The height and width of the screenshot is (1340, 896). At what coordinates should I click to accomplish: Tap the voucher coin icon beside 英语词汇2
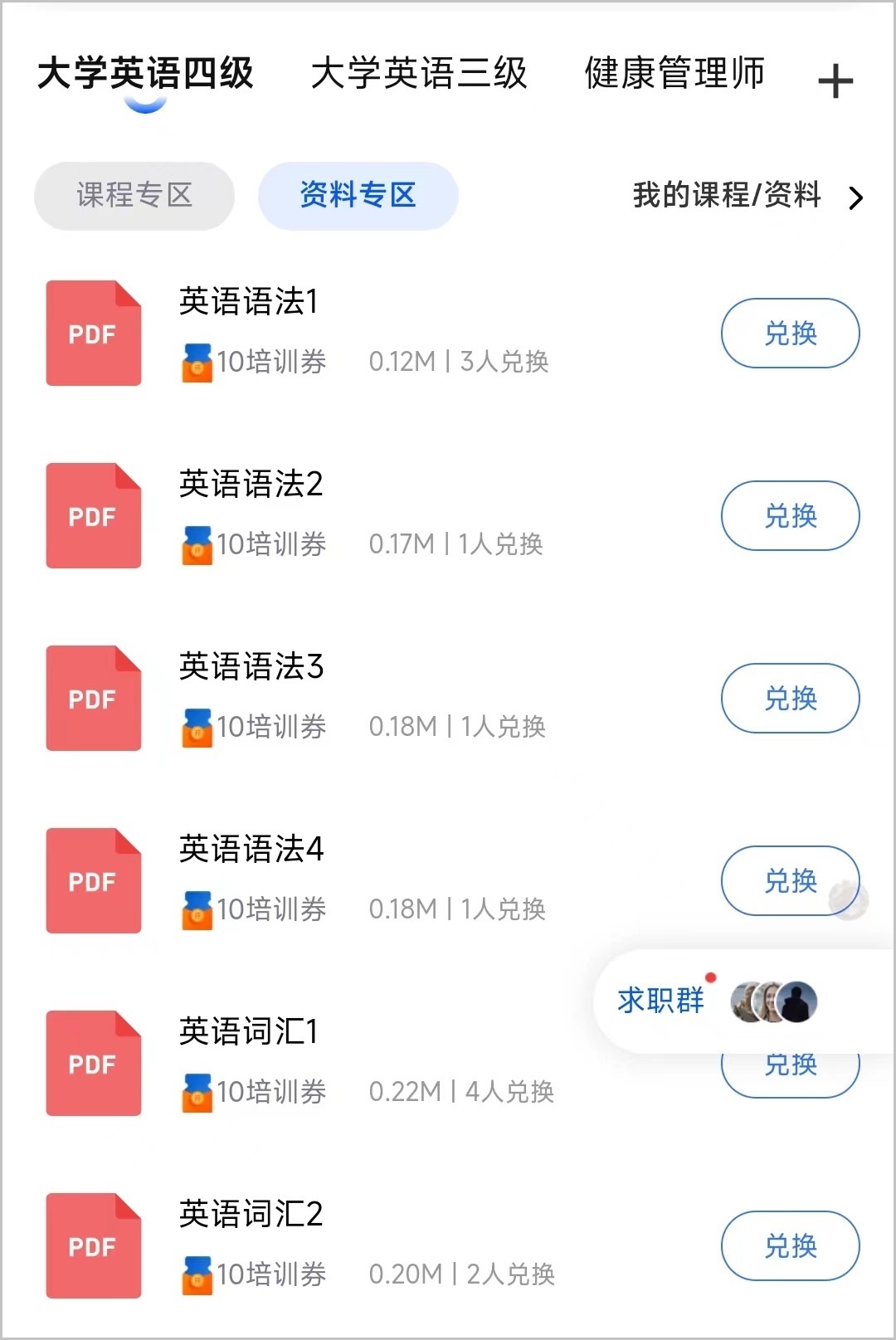tap(197, 1274)
